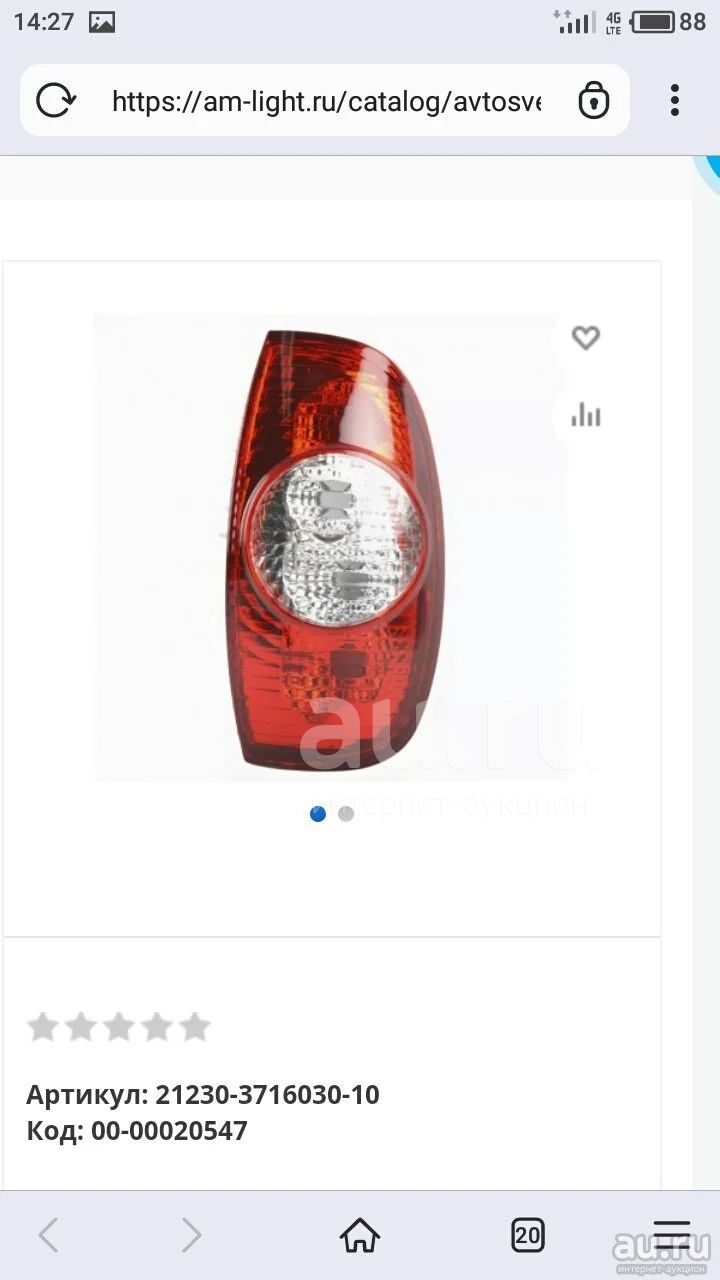Image resolution: width=720 pixels, height=1280 pixels.
Task: Add the product to comparison via bar-chart icon
Action: [x=586, y=414]
